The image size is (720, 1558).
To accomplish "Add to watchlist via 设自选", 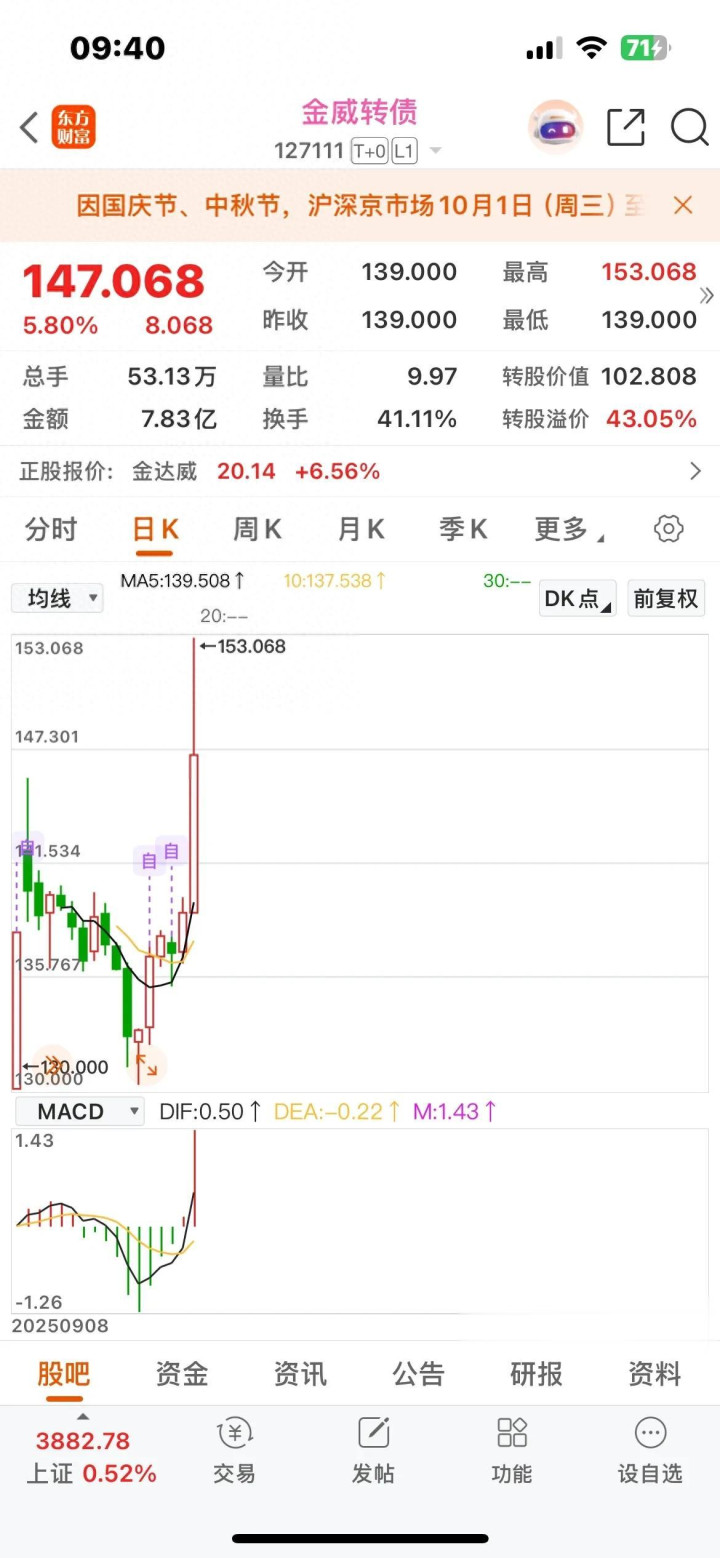I will (x=650, y=1451).
